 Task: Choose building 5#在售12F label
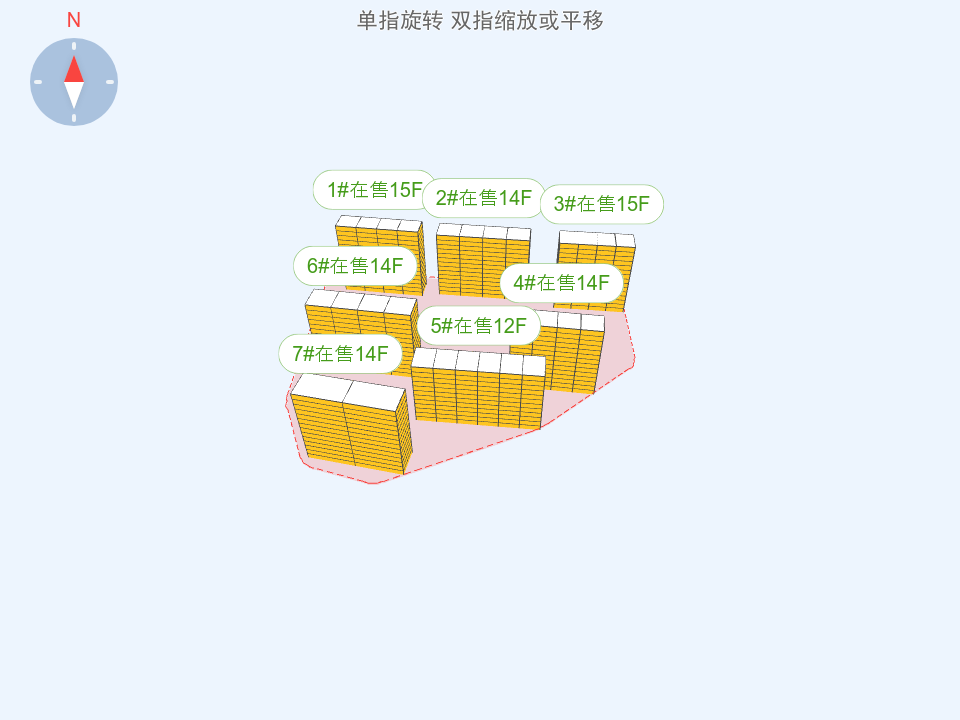coord(479,326)
